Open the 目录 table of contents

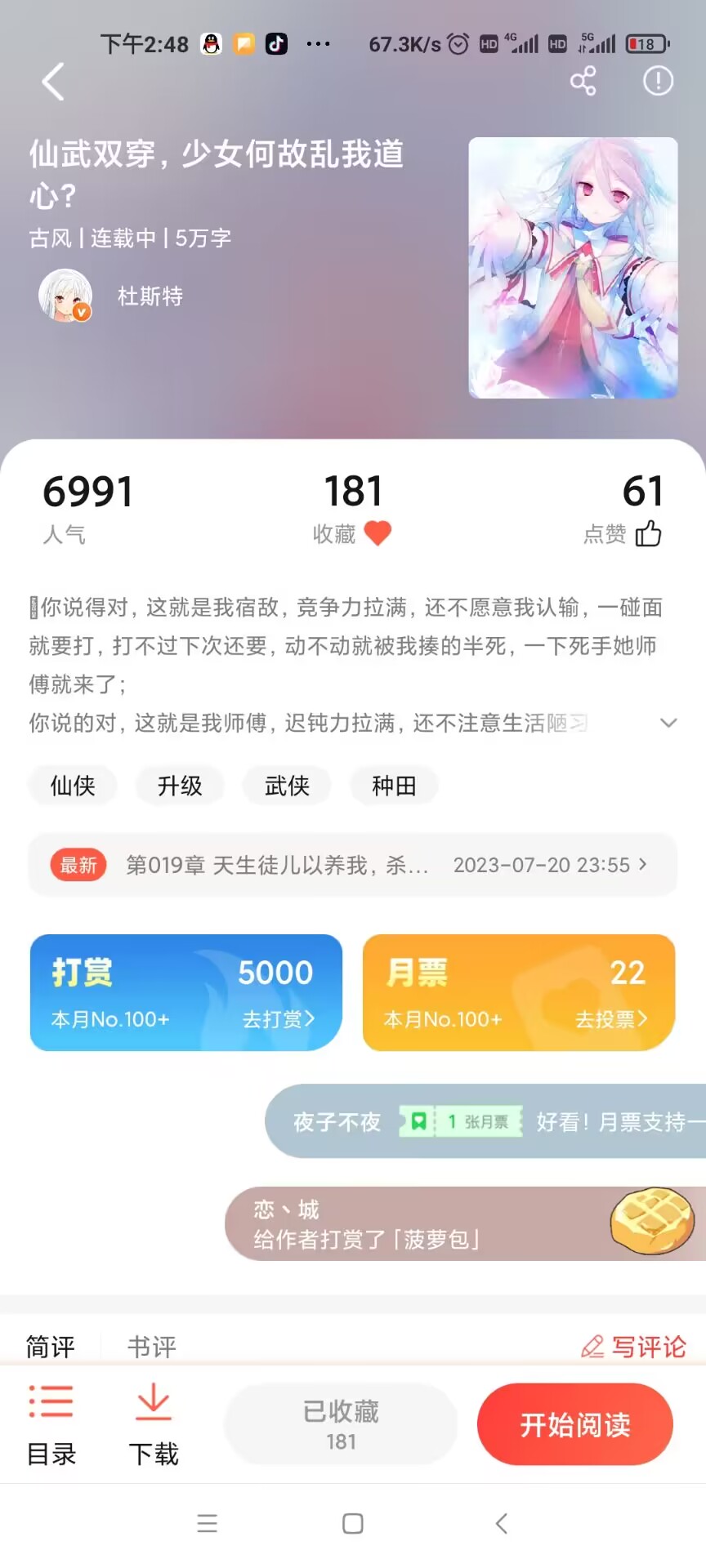click(x=51, y=1425)
